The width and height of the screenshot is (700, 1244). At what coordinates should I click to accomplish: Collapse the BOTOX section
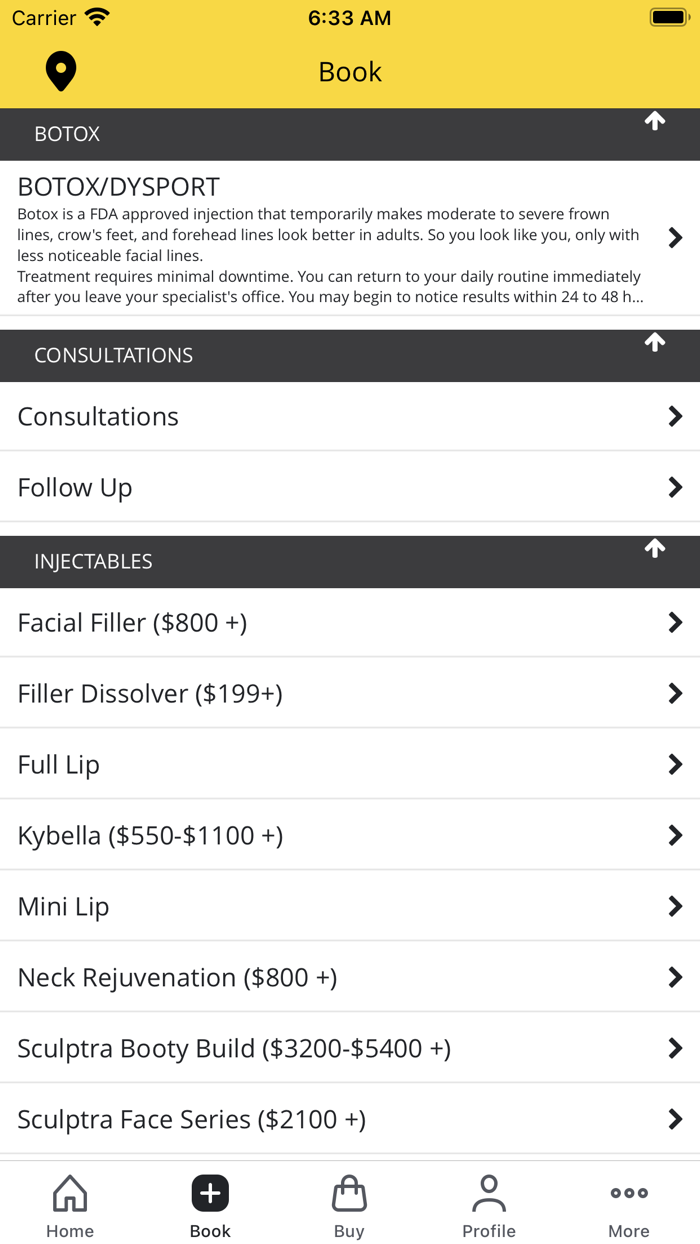click(654, 122)
